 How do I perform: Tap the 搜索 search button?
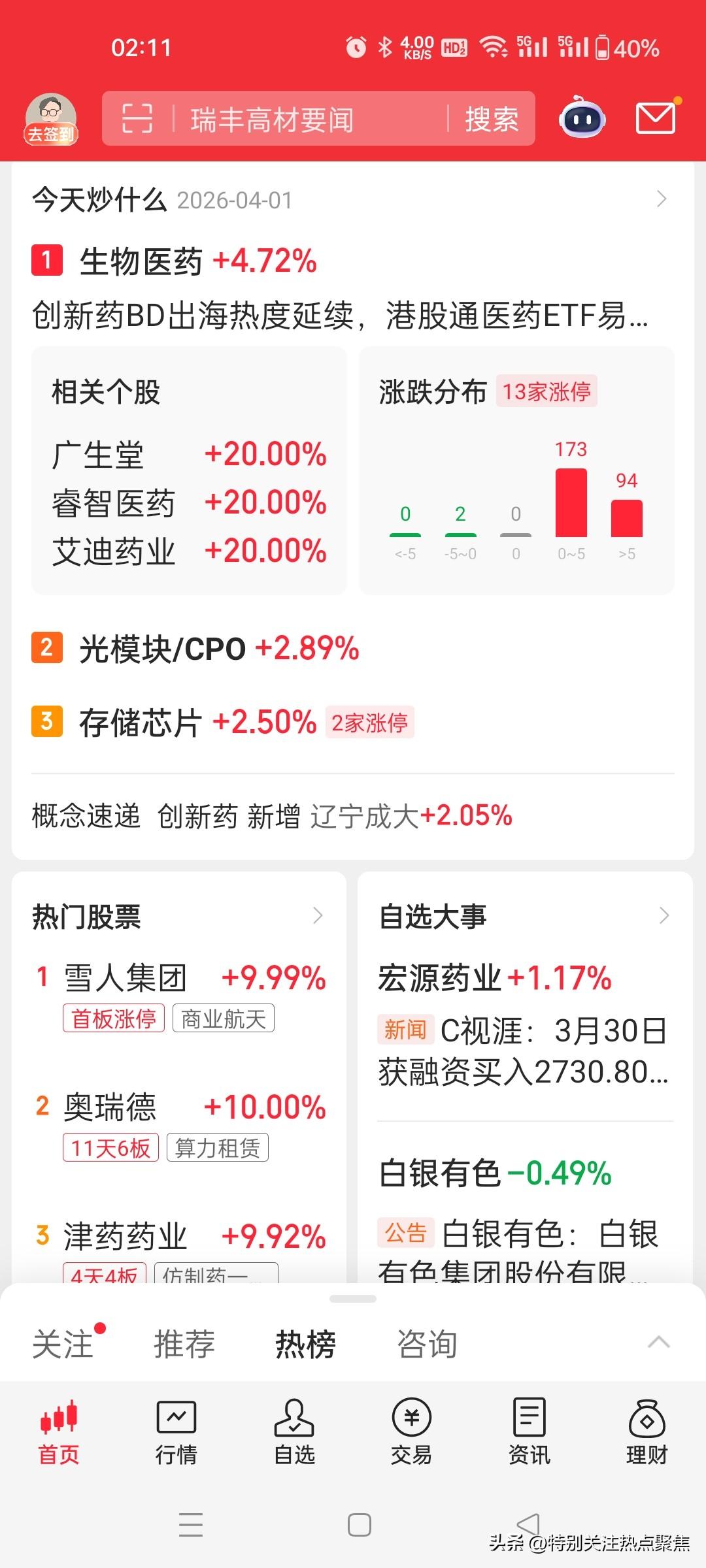pos(492,119)
